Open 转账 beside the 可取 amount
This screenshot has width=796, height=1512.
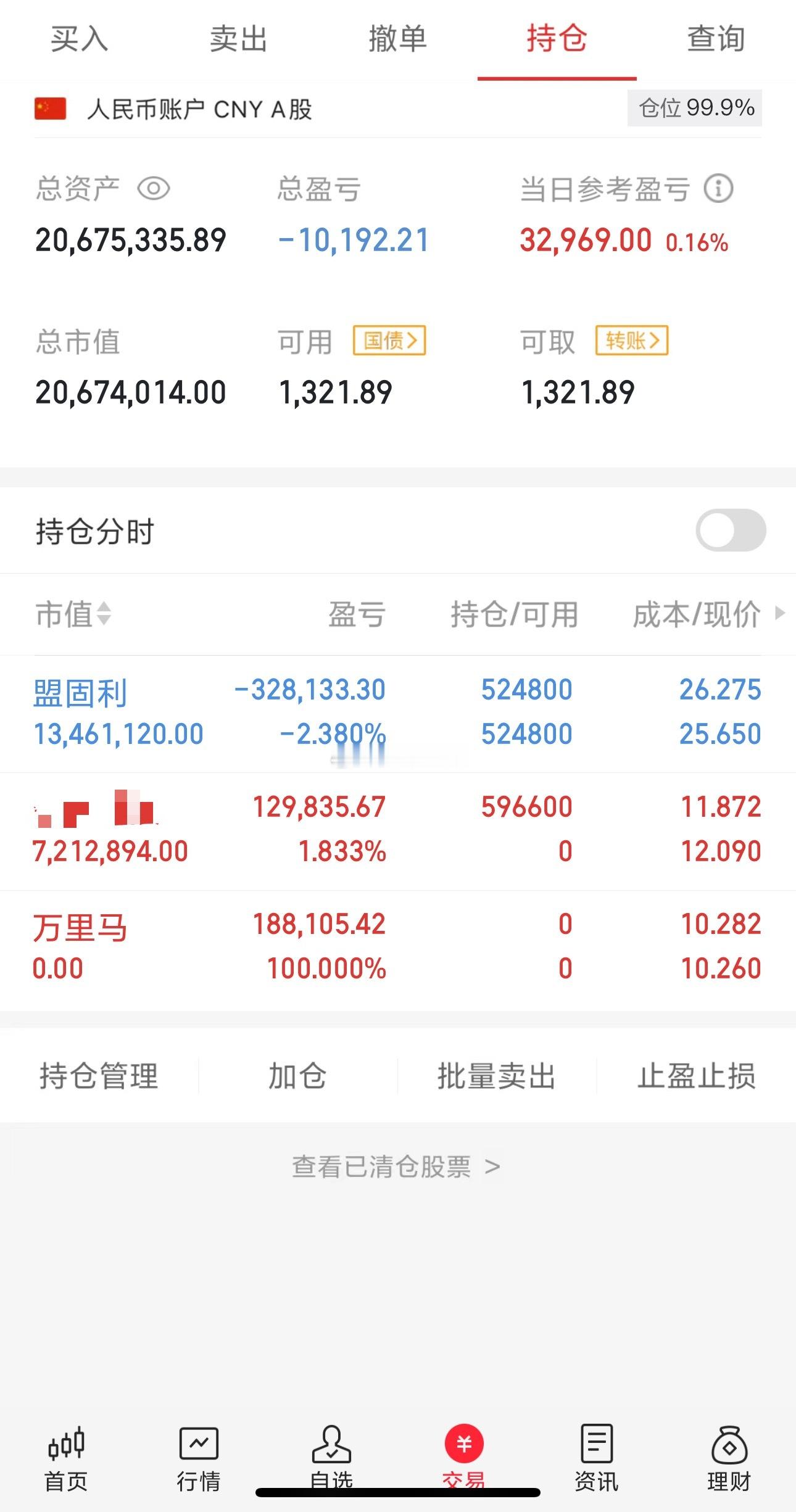(x=631, y=340)
